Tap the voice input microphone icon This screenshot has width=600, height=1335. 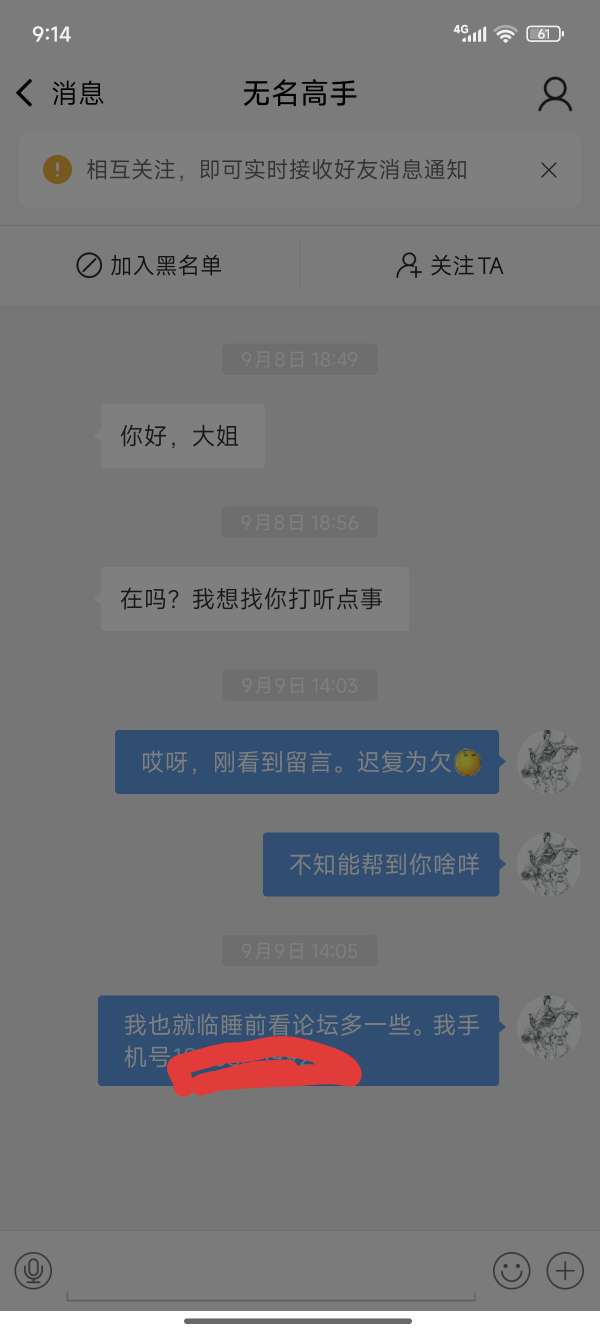[x=33, y=1271]
